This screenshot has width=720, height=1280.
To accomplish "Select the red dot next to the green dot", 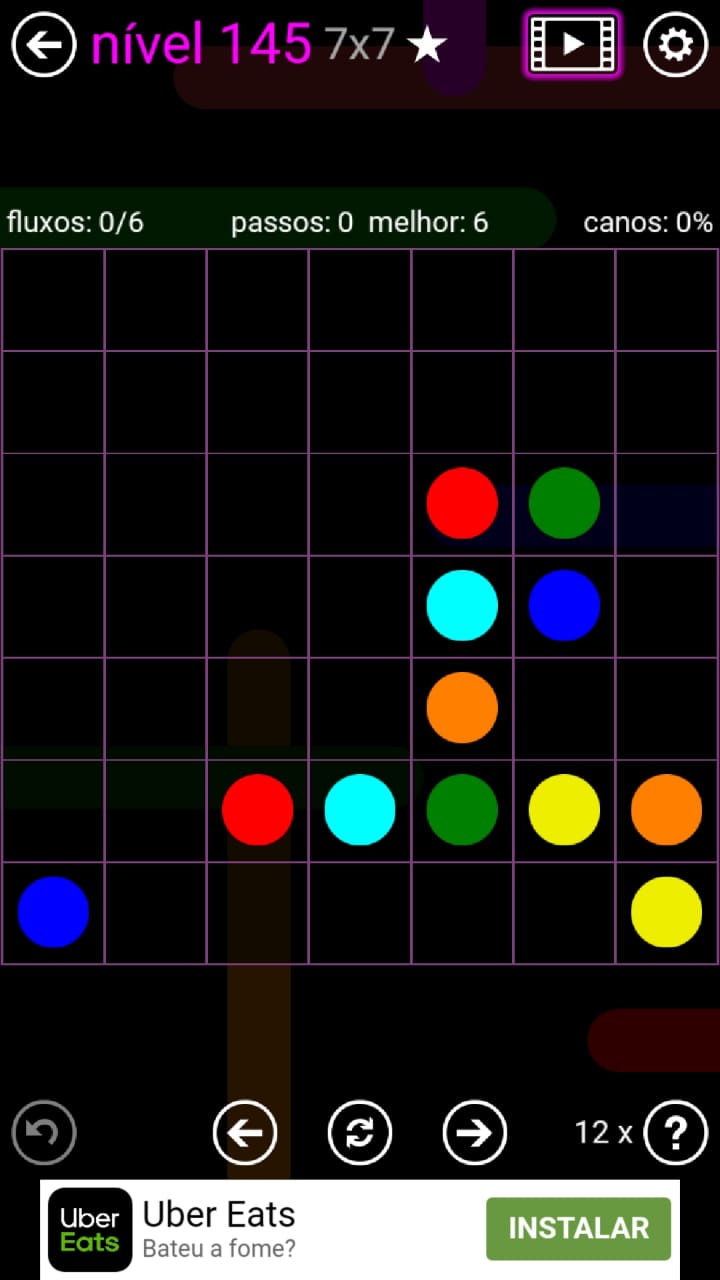I will coord(462,503).
